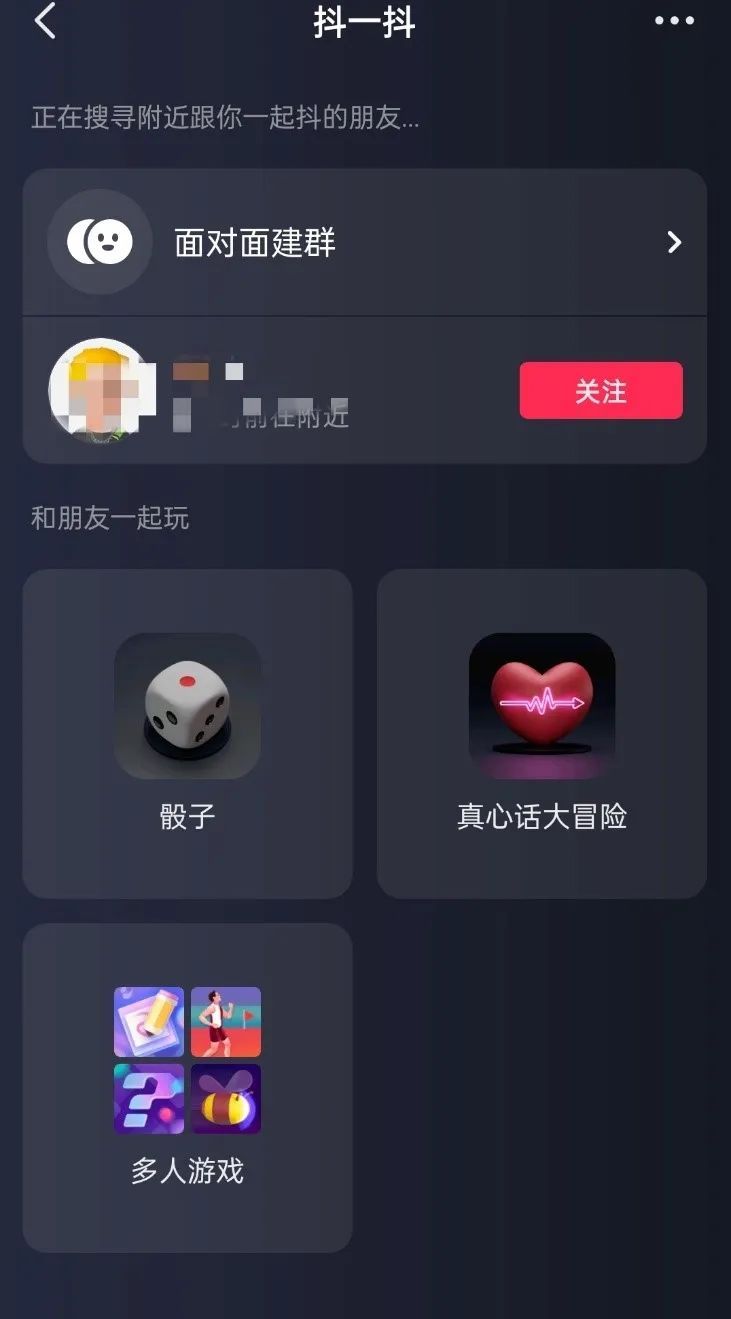
Task: Launch the 骰子 dice game
Action: (187, 733)
